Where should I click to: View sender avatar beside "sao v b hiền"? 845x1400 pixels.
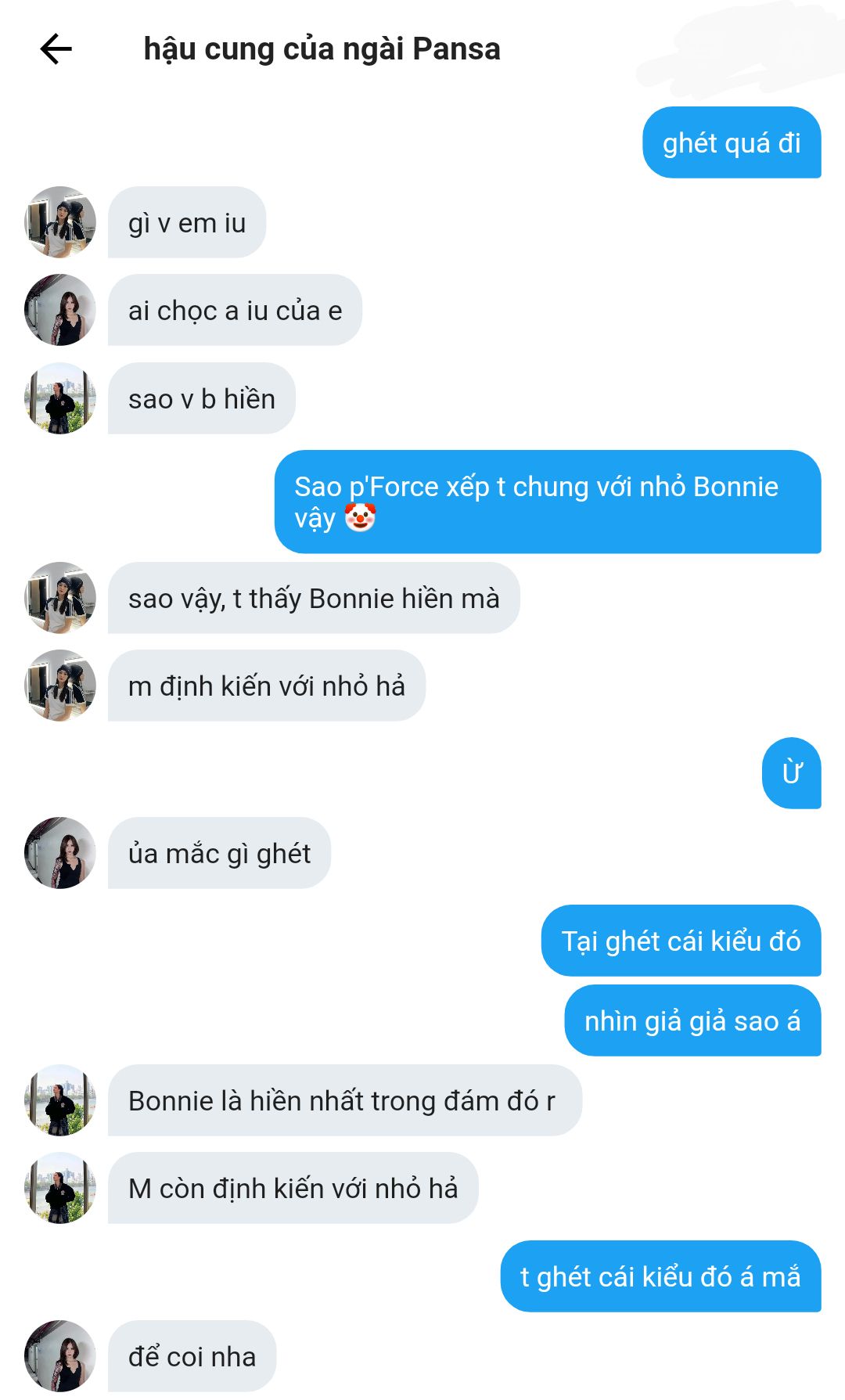[60, 398]
